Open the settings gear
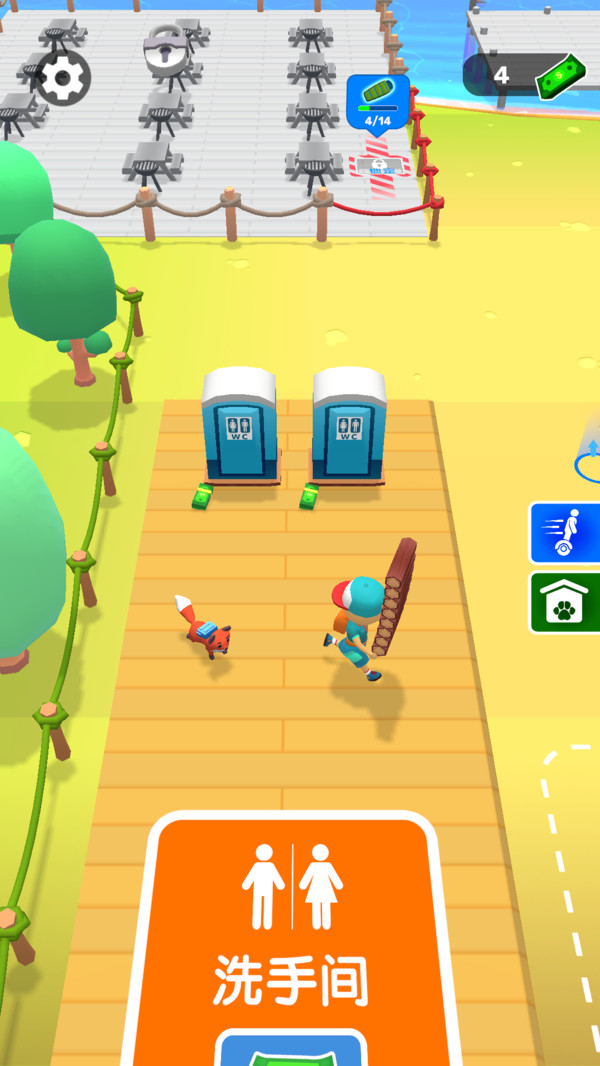The image size is (600, 1066). click(x=63, y=78)
